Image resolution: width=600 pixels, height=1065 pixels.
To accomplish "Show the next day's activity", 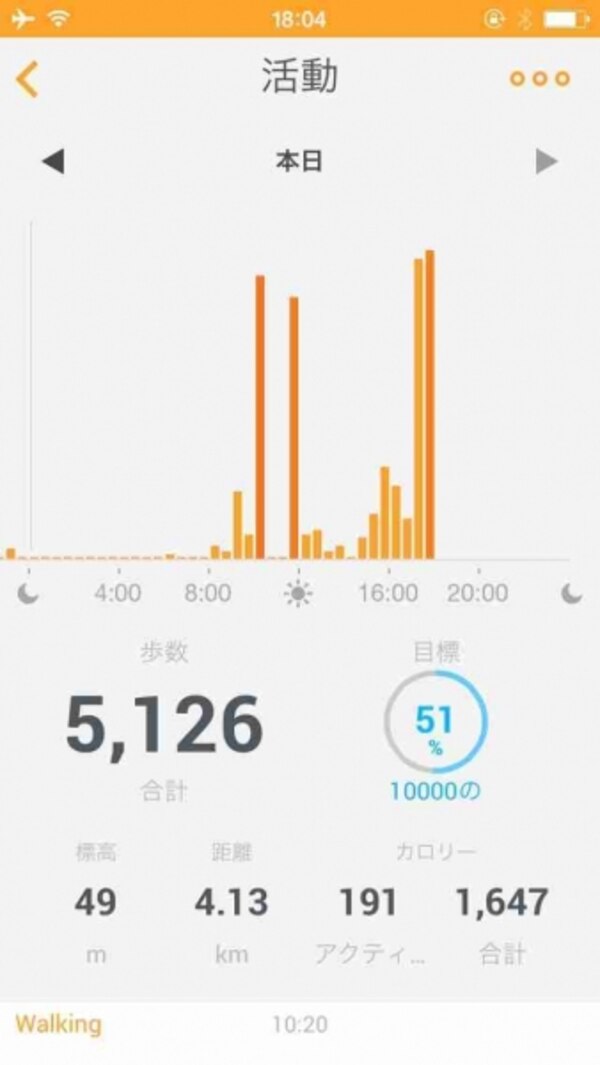I will [546, 162].
